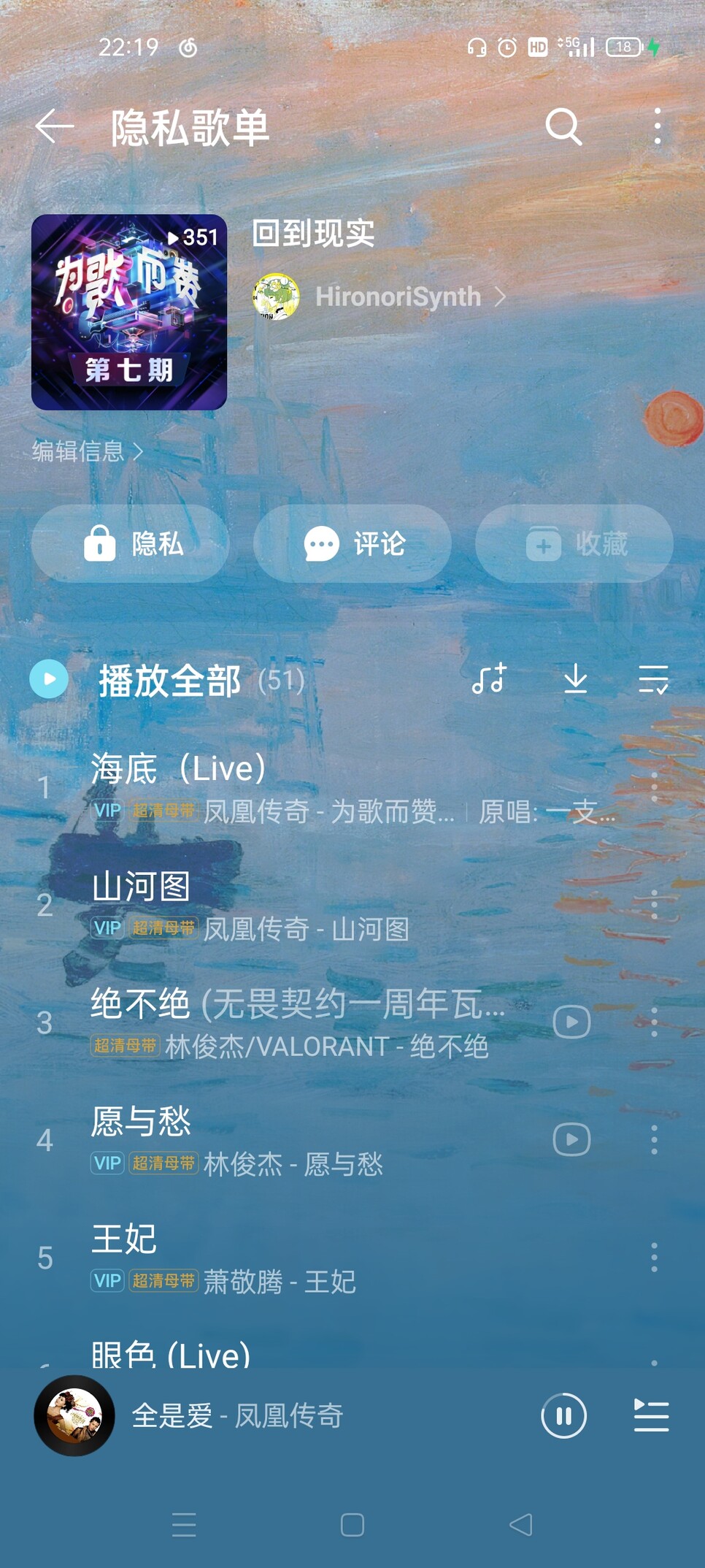
Task: Download the playlist songs
Action: click(575, 679)
